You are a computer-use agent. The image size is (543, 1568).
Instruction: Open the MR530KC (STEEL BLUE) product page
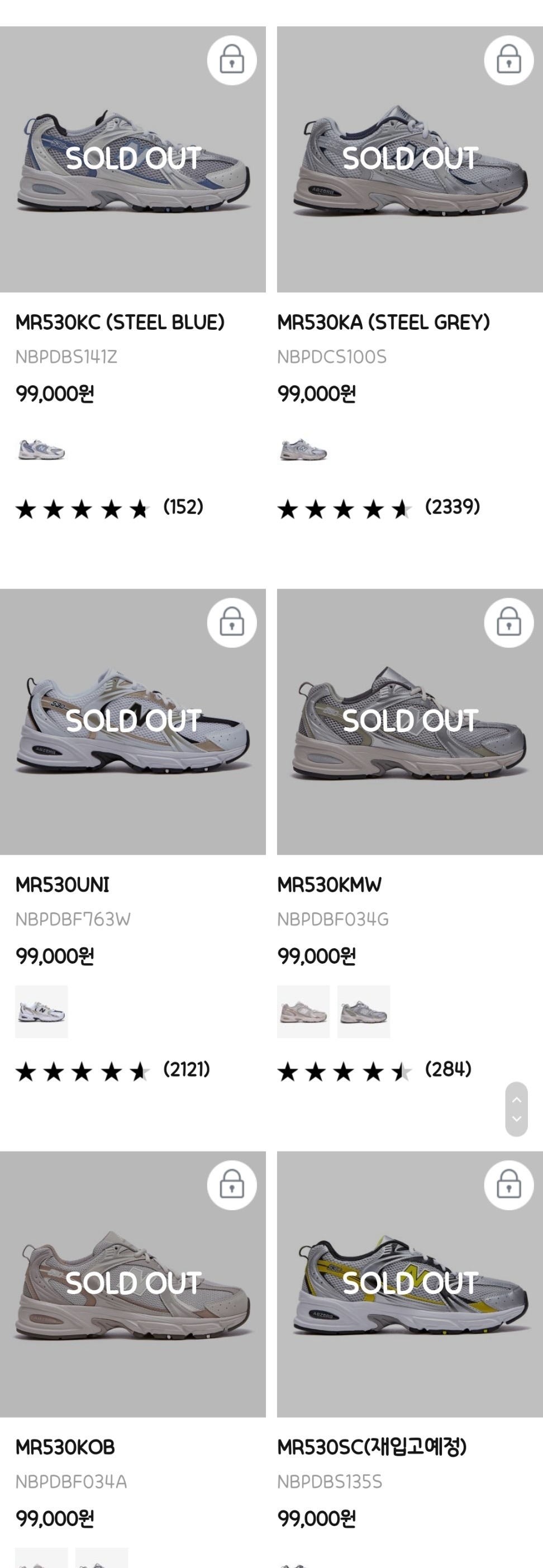pos(120,321)
